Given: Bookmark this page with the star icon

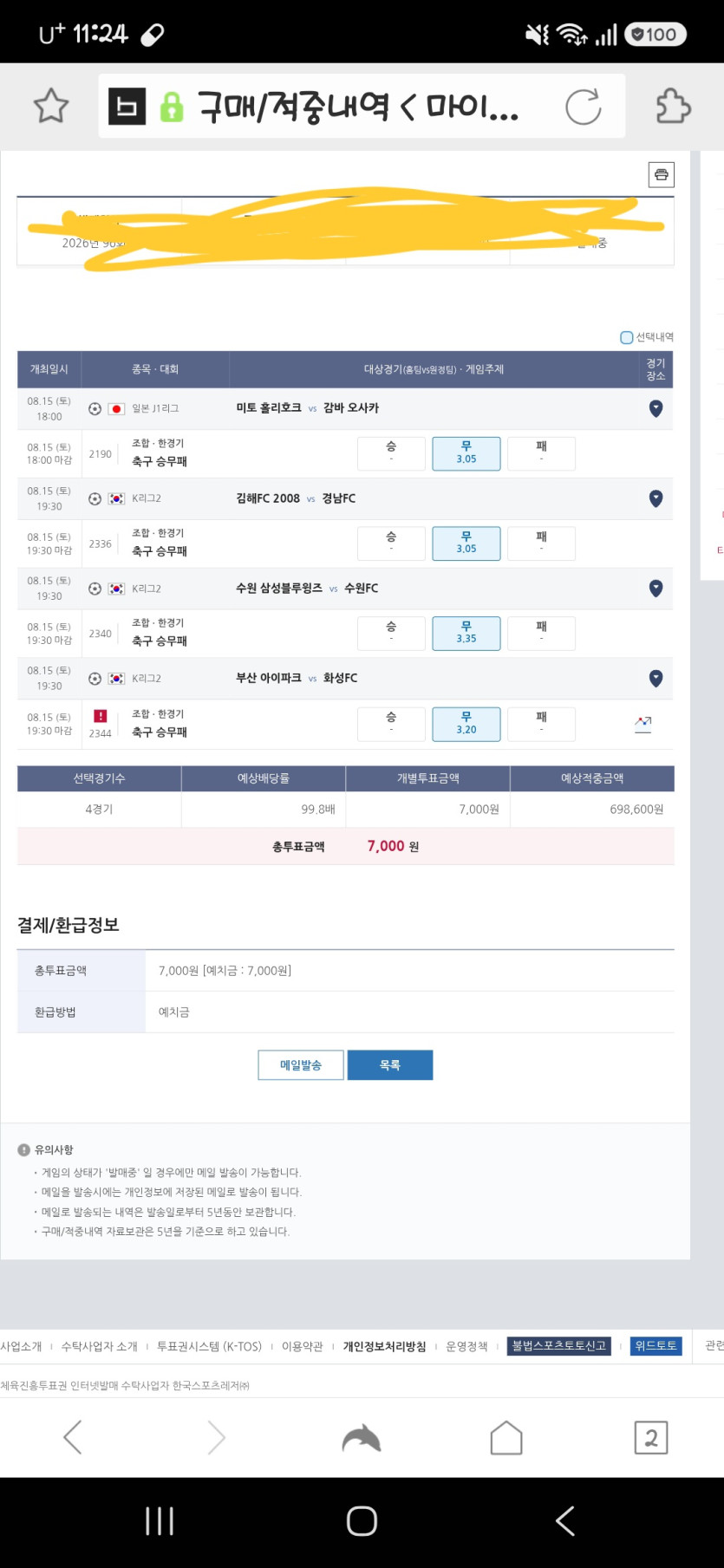Looking at the screenshot, I should [51, 107].
